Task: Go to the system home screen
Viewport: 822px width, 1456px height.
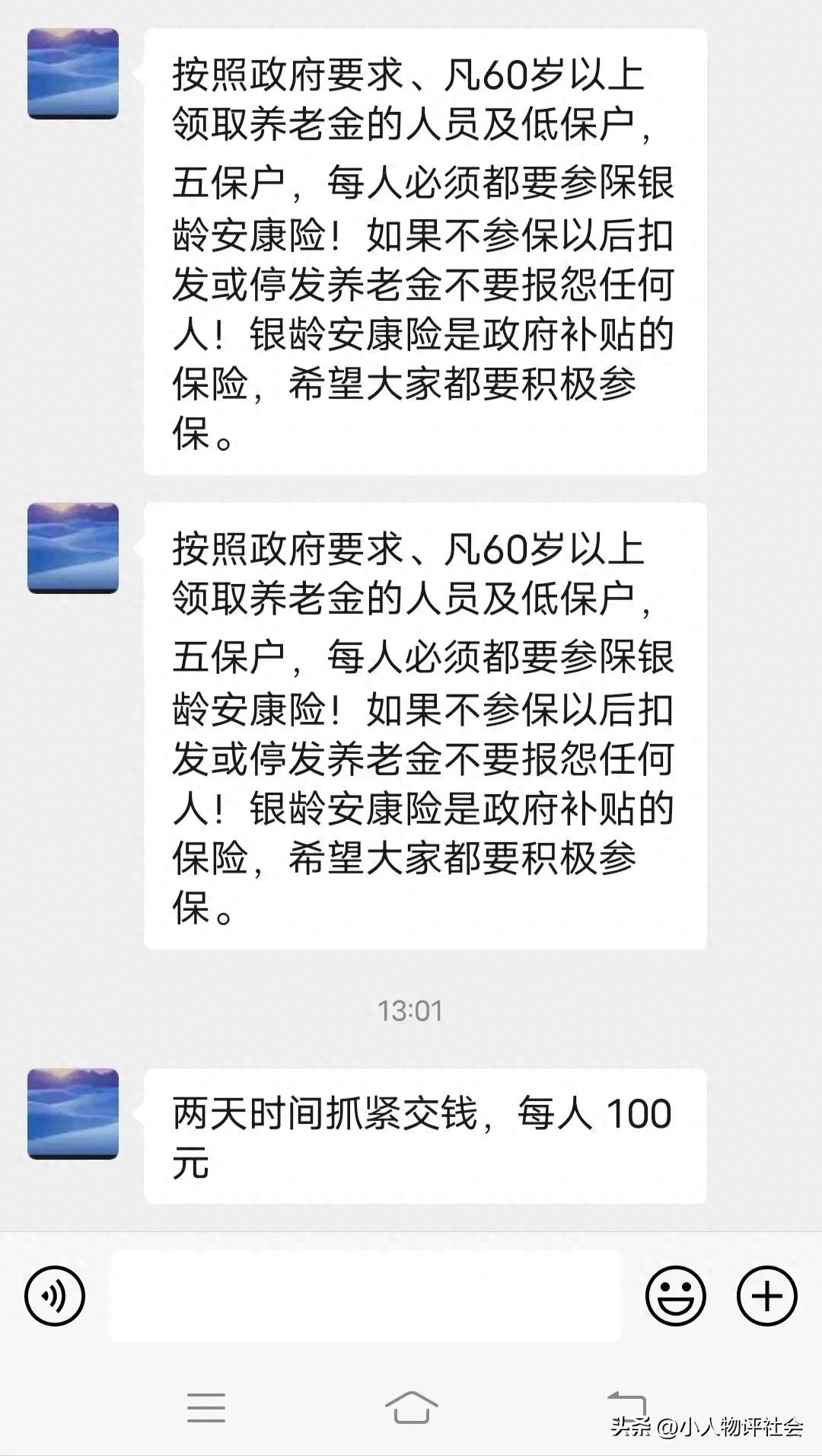Action: click(x=411, y=1406)
